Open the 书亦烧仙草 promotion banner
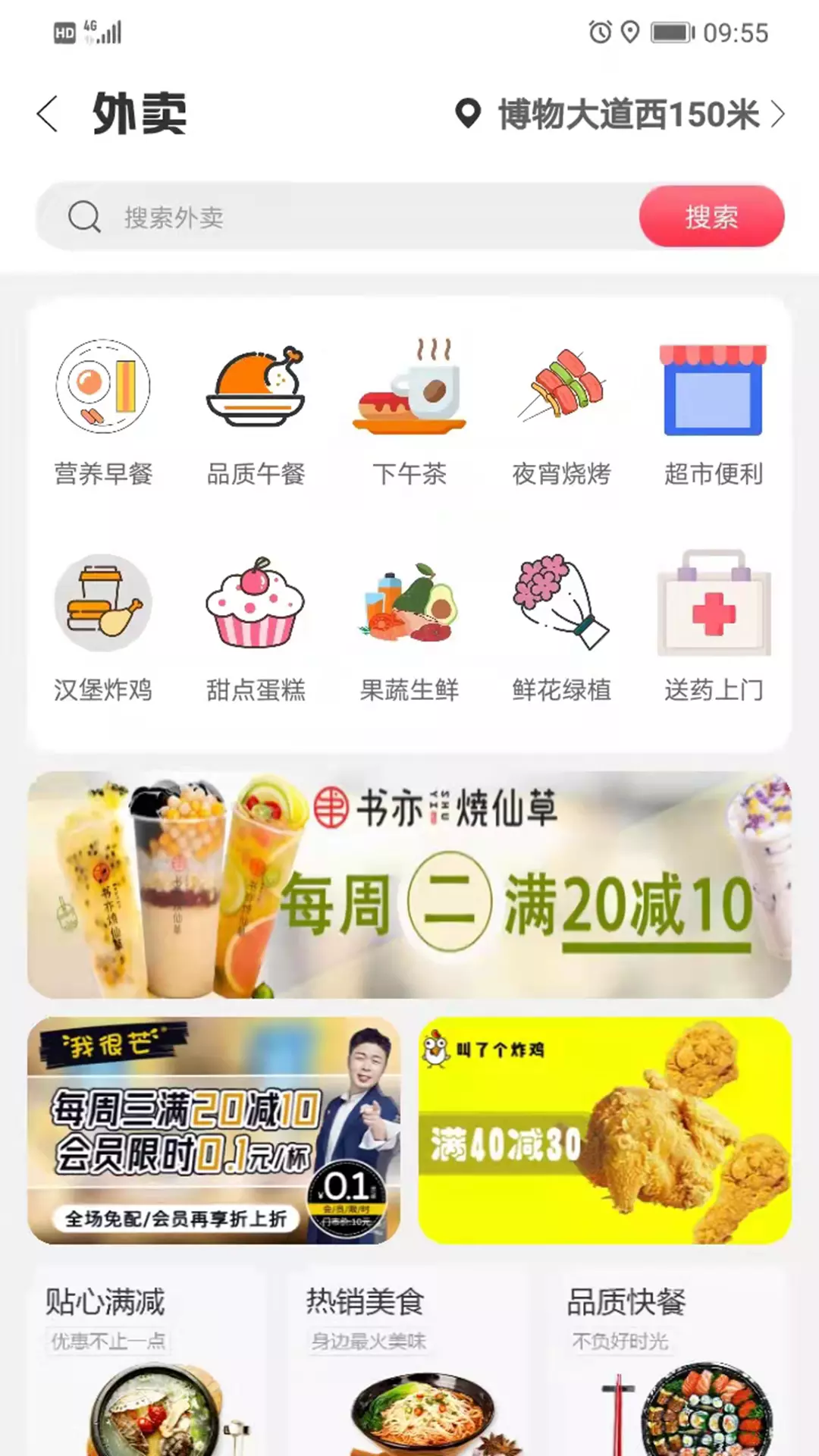 tap(409, 884)
